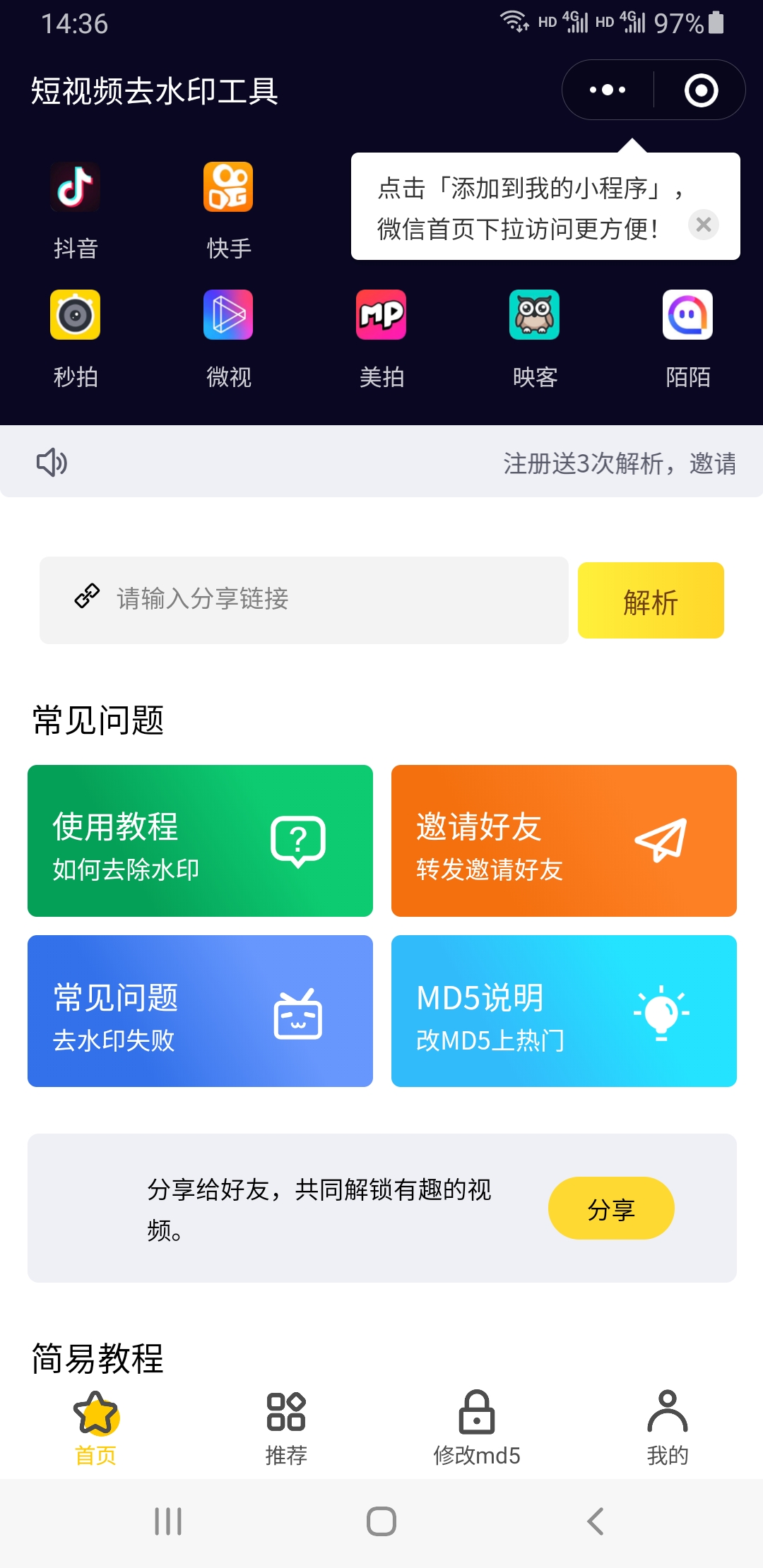Tap the yellow 解析 button
Image resolution: width=763 pixels, height=1568 pixels.
pyautogui.click(x=651, y=600)
